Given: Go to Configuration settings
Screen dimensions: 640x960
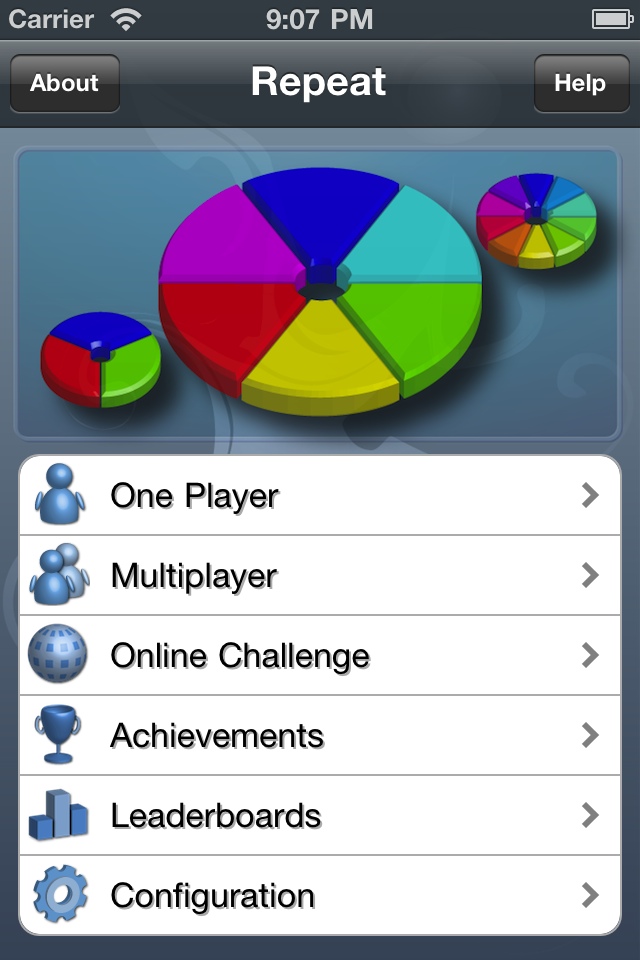Looking at the screenshot, I should click(320, 895).
